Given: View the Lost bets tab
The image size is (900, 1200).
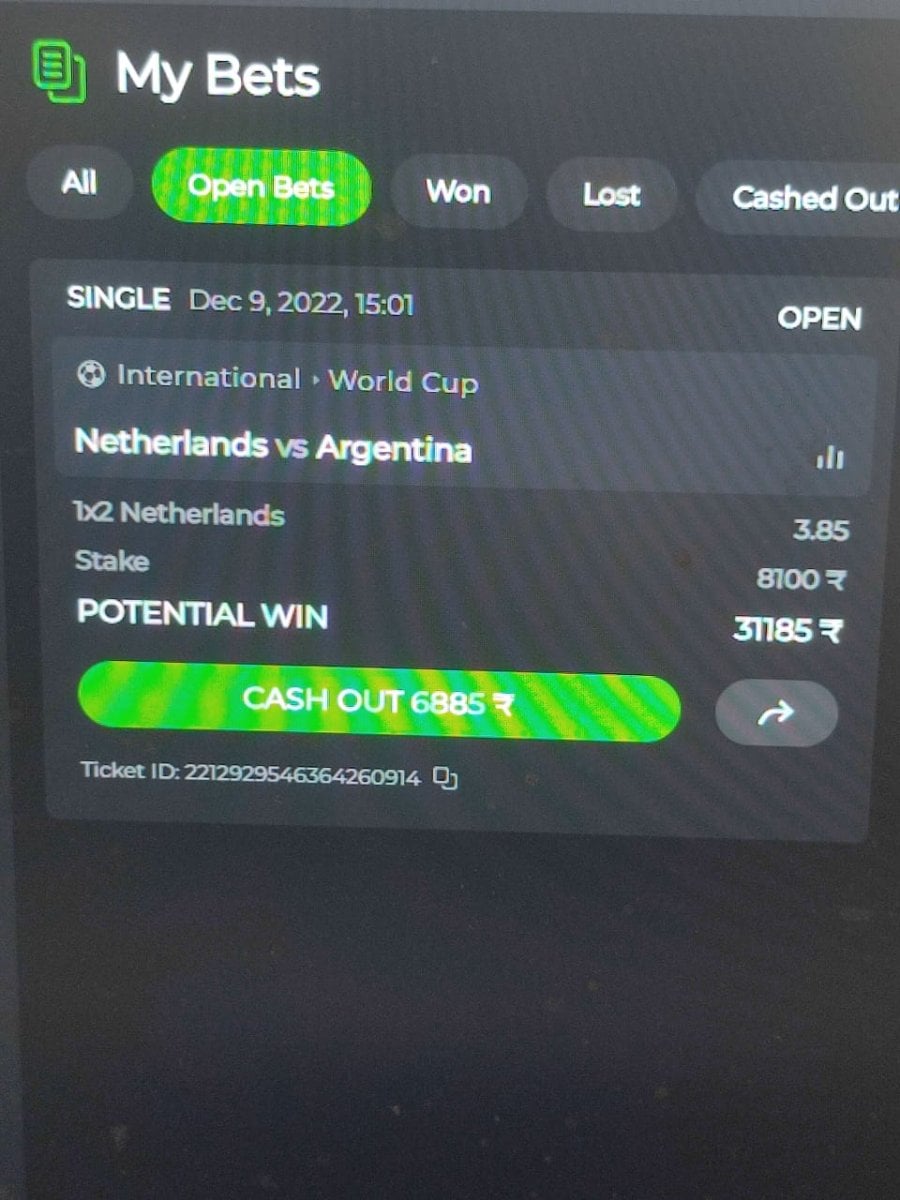Looking at the screenshot, I should [x=611, y=194].
